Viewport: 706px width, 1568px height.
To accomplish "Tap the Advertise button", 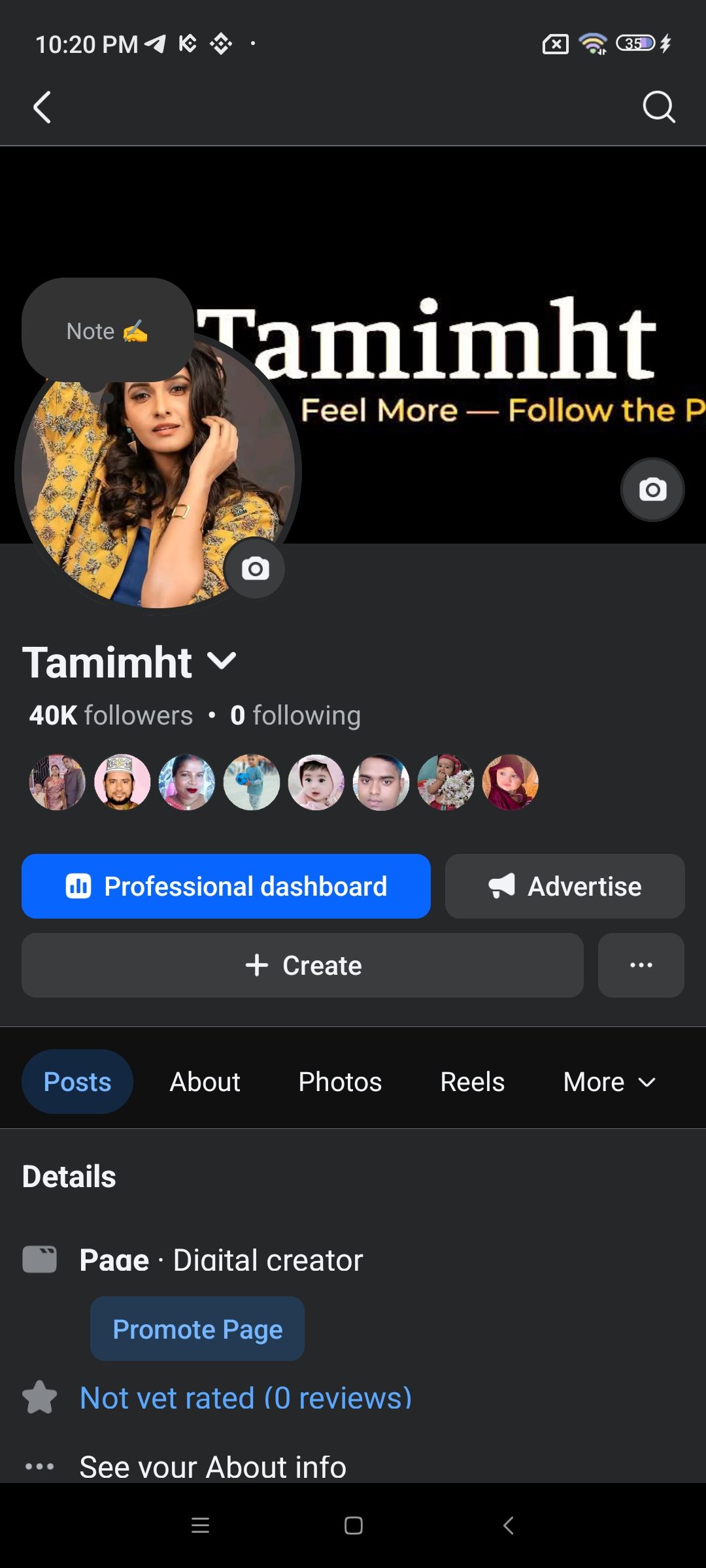I will tap(565, 887).
